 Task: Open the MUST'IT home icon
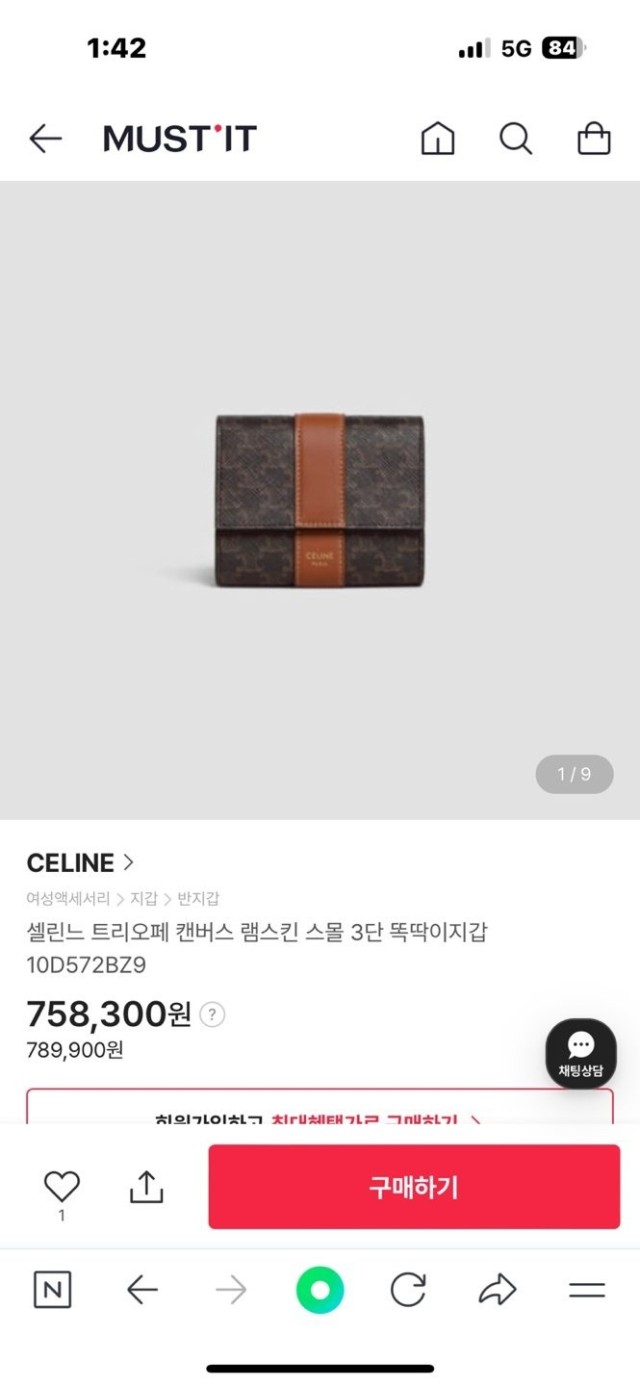[437, 138]
